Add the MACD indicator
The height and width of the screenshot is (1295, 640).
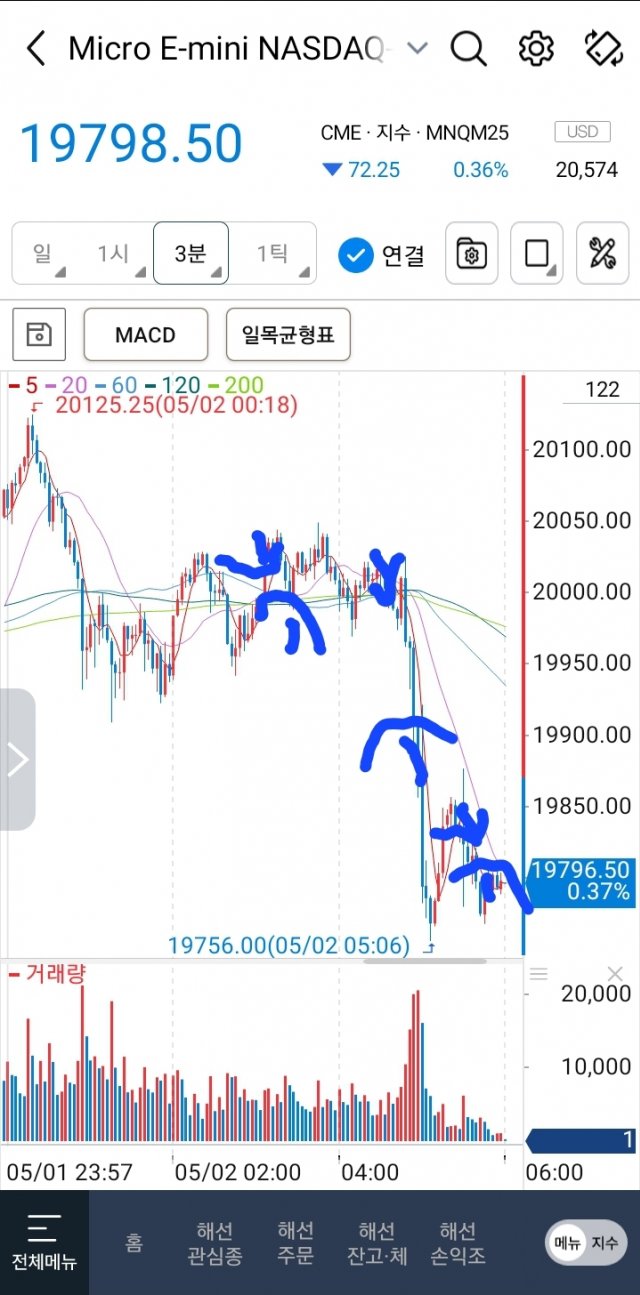pos(145,334)
